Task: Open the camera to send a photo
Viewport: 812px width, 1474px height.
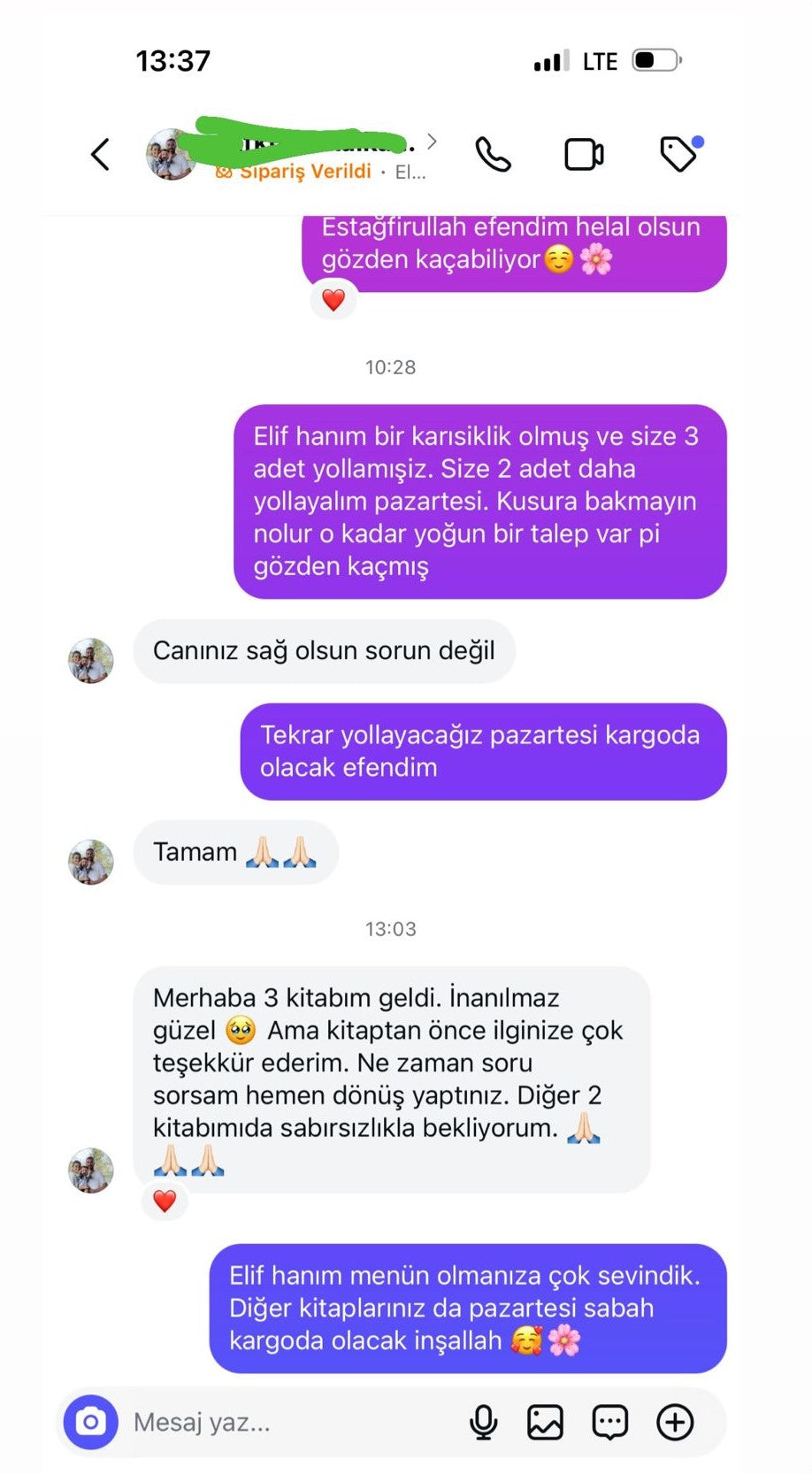Action: click(90, 1422)
